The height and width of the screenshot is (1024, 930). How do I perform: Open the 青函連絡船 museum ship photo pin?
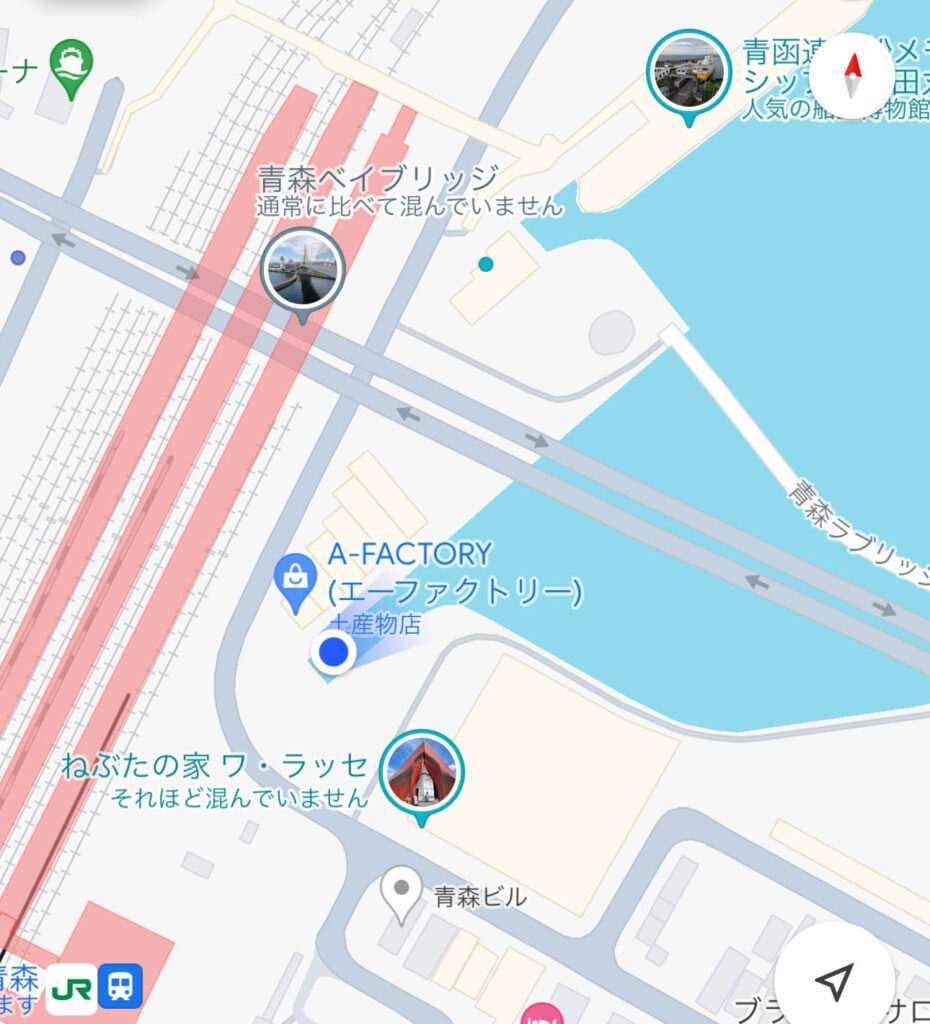[688, 72]
